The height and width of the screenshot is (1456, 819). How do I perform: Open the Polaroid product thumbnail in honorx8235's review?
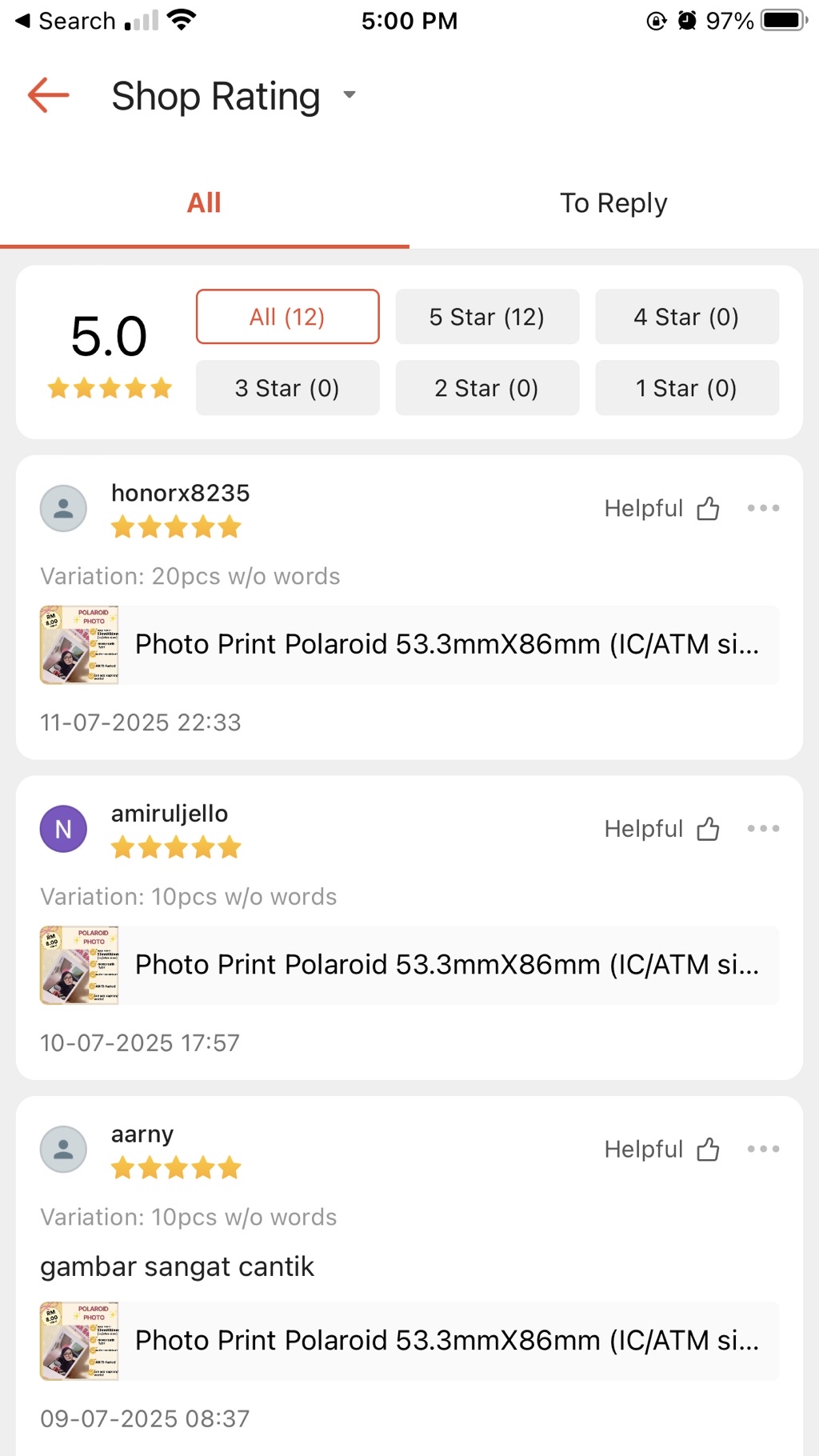pyautogui.click(x=78, y=645)
